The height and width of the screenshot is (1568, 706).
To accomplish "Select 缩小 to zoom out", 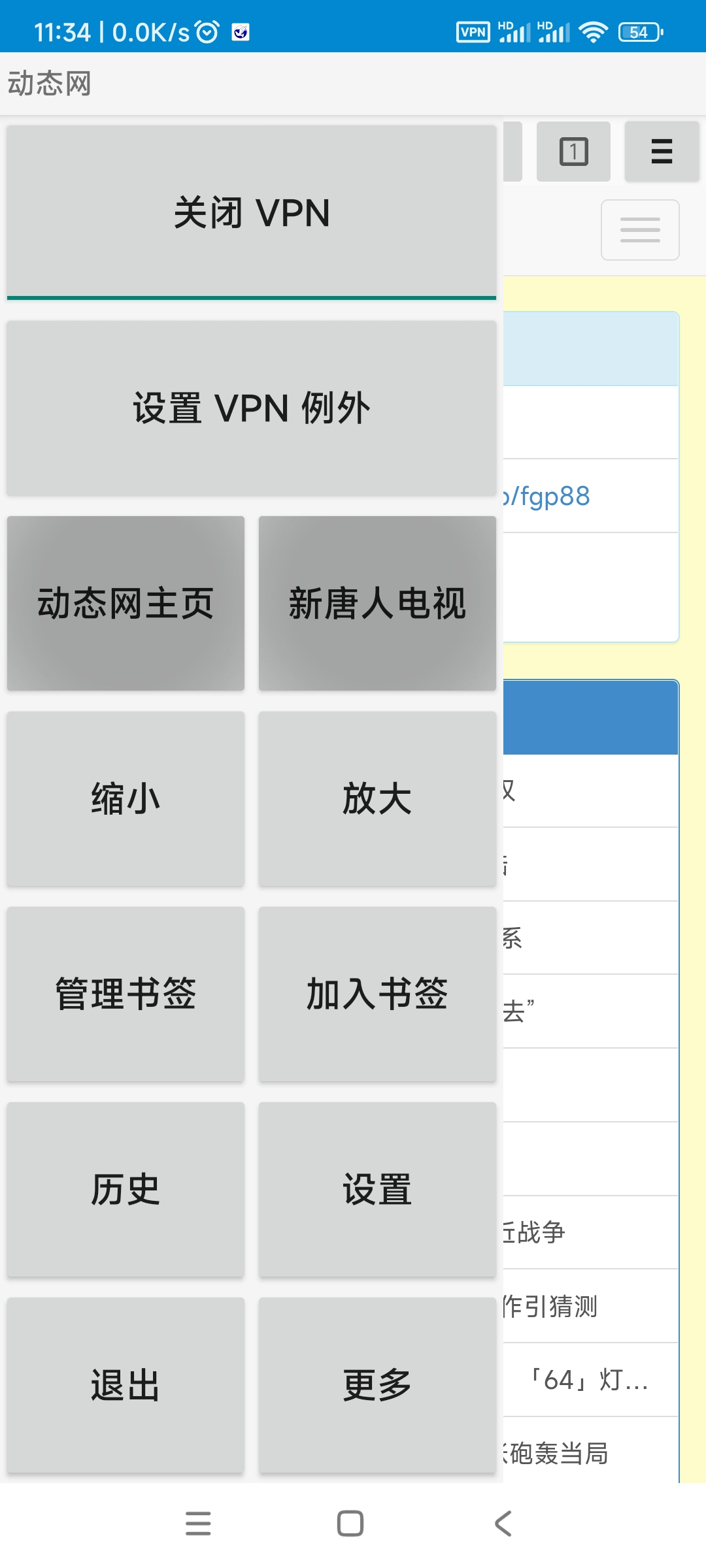I will [x=126, y=798].
